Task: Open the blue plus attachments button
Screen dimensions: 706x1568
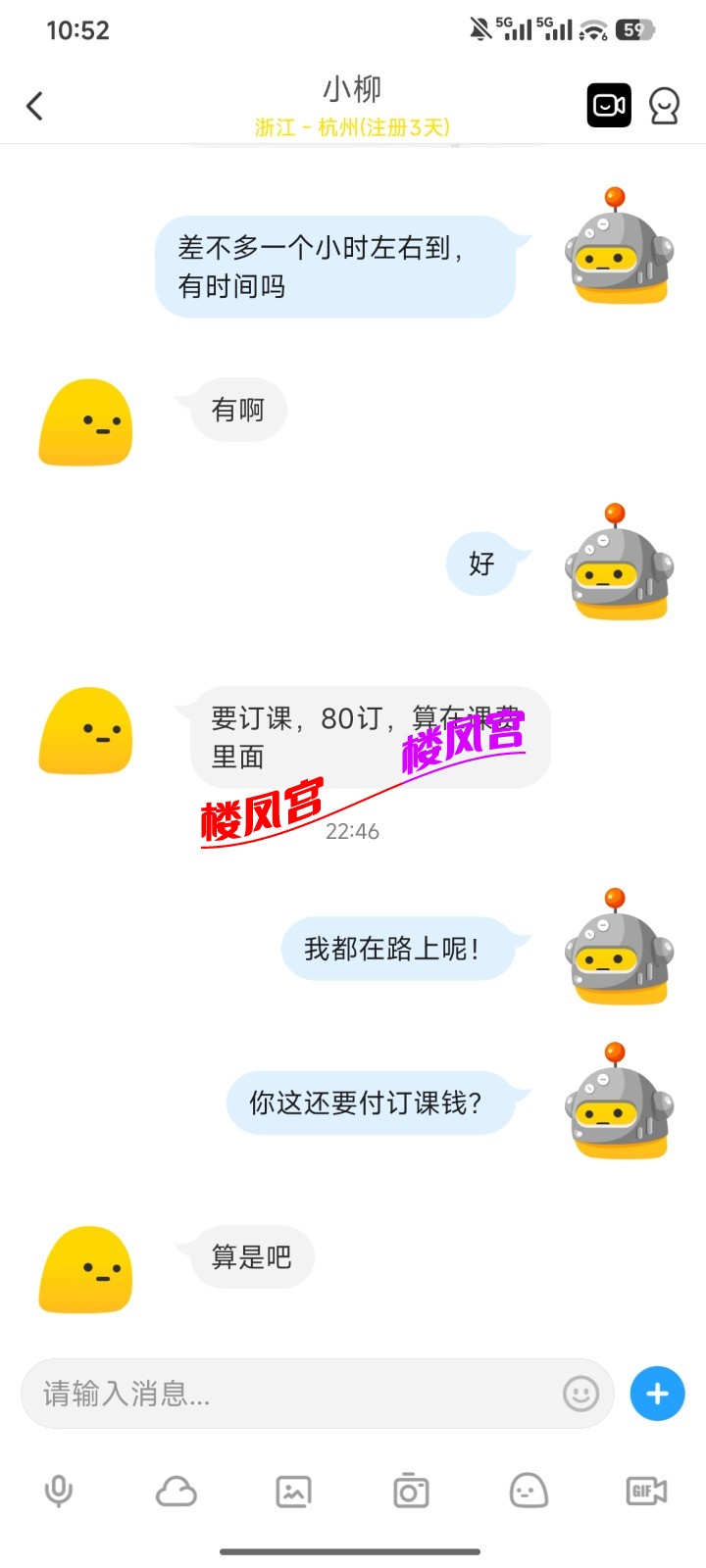Action: tap(657, 1393)
